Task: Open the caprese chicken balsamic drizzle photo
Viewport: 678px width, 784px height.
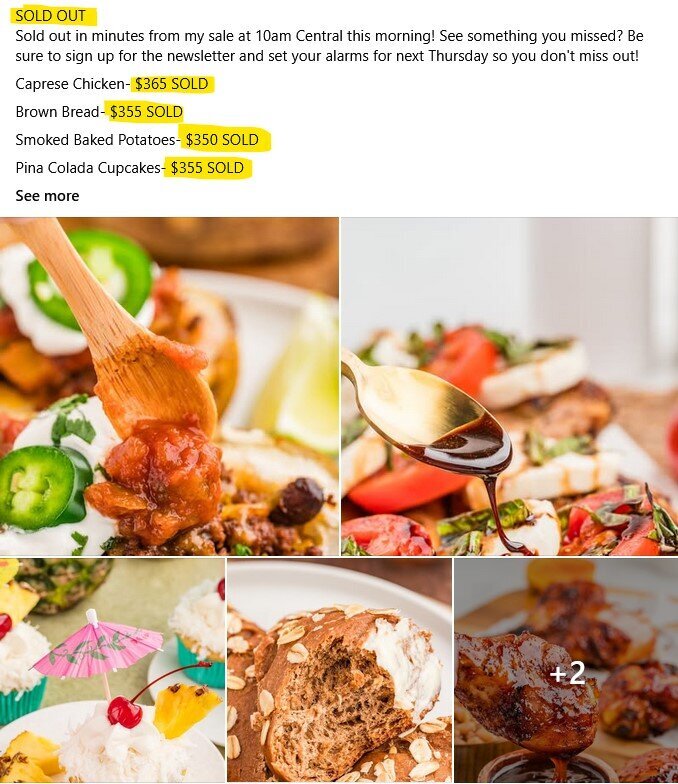Action: [509, 386]
